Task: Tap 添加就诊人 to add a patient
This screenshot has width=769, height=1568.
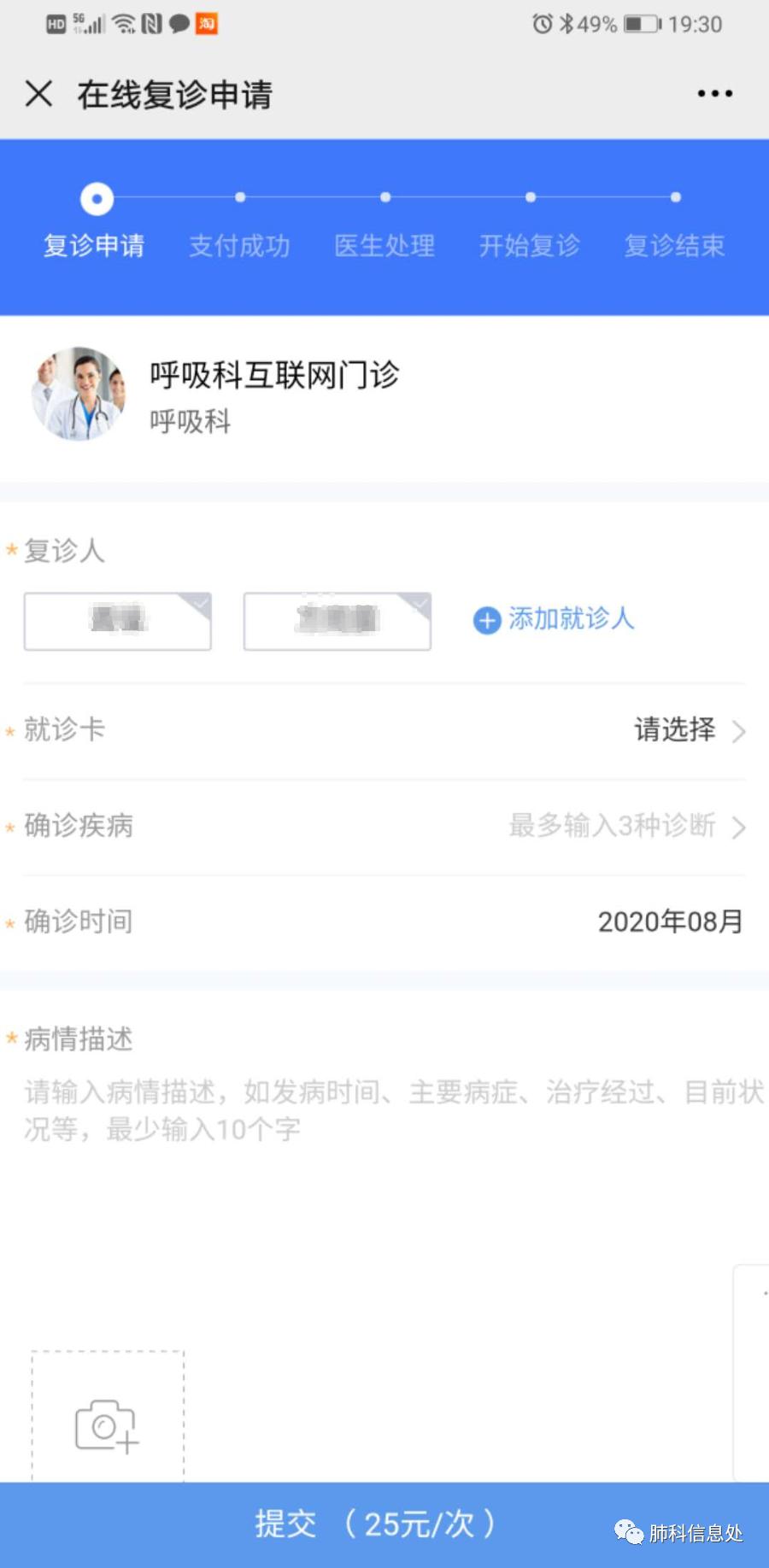Action: click(x=554, y=619)
